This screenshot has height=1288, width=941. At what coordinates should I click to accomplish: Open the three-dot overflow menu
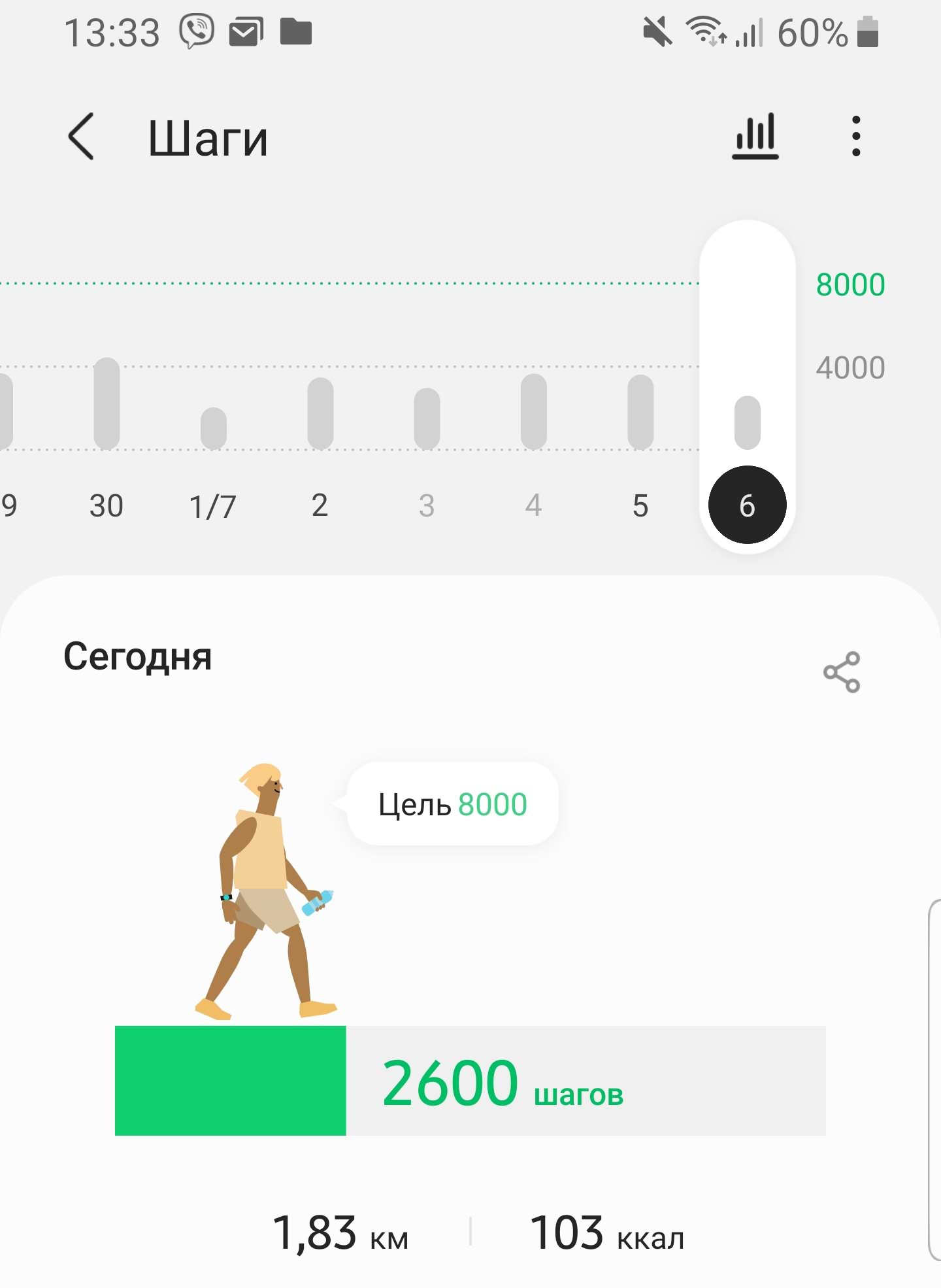(x=855, y=137)
